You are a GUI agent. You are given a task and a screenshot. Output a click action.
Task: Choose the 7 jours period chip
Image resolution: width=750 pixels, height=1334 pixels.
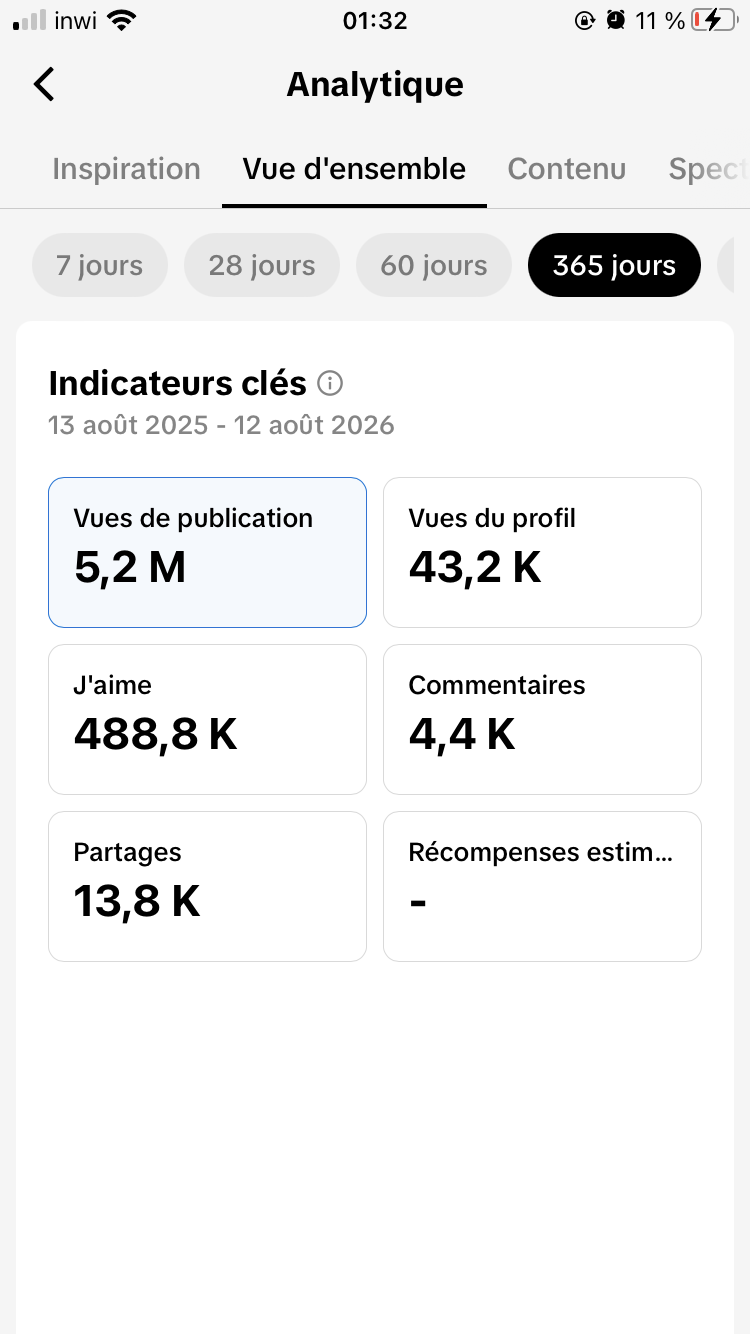(x=99, y=265)
